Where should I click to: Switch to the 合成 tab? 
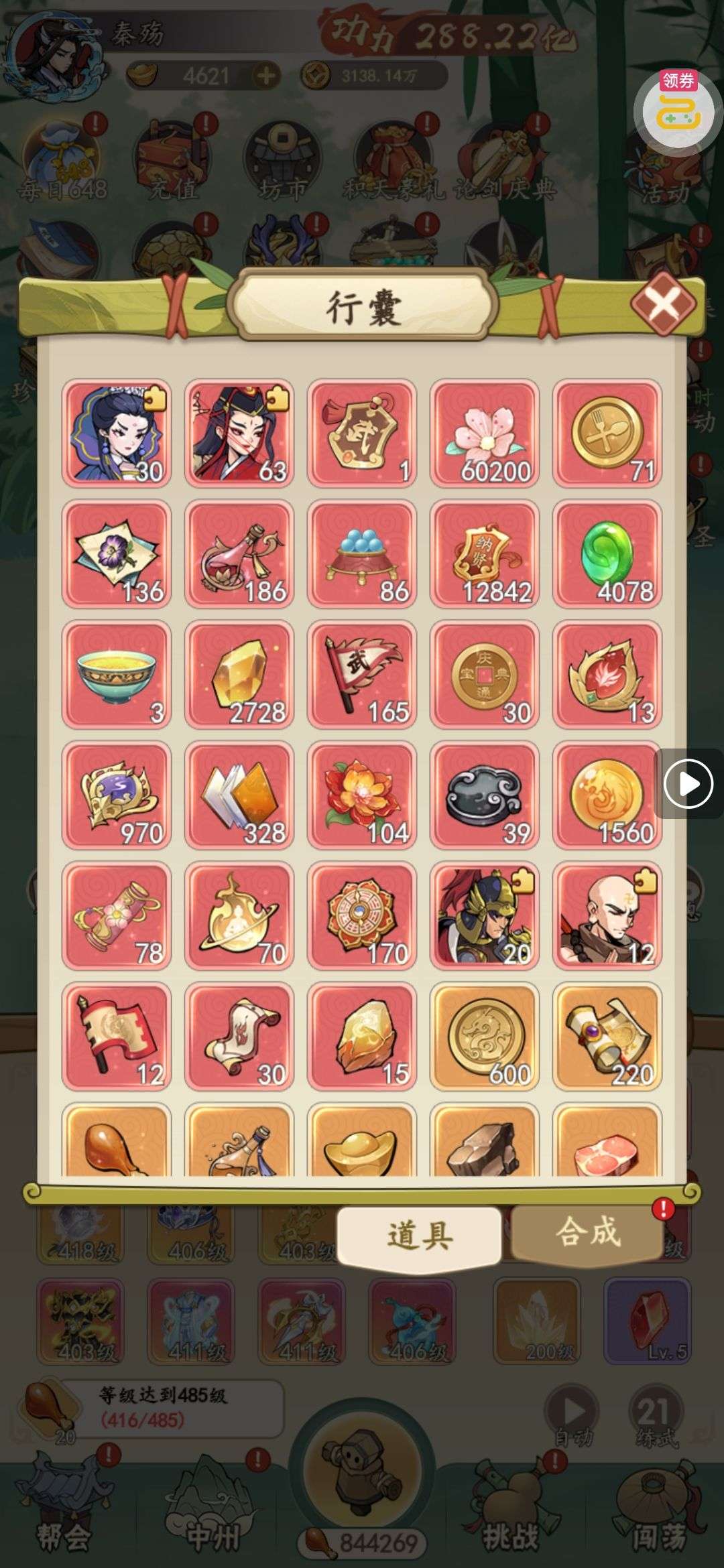click(587, 1232)
